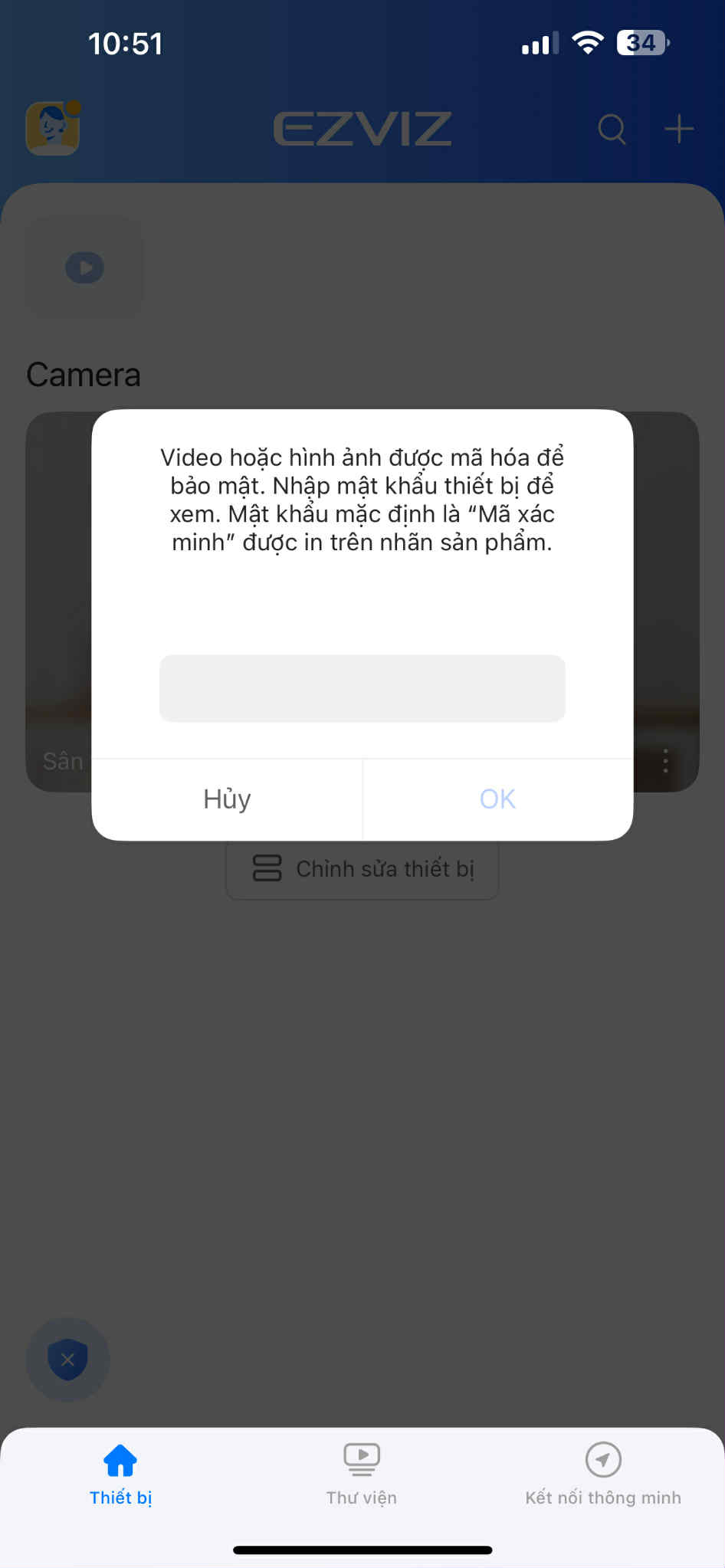
Task: Add a new device with plus icon
Action: [679, 129]
